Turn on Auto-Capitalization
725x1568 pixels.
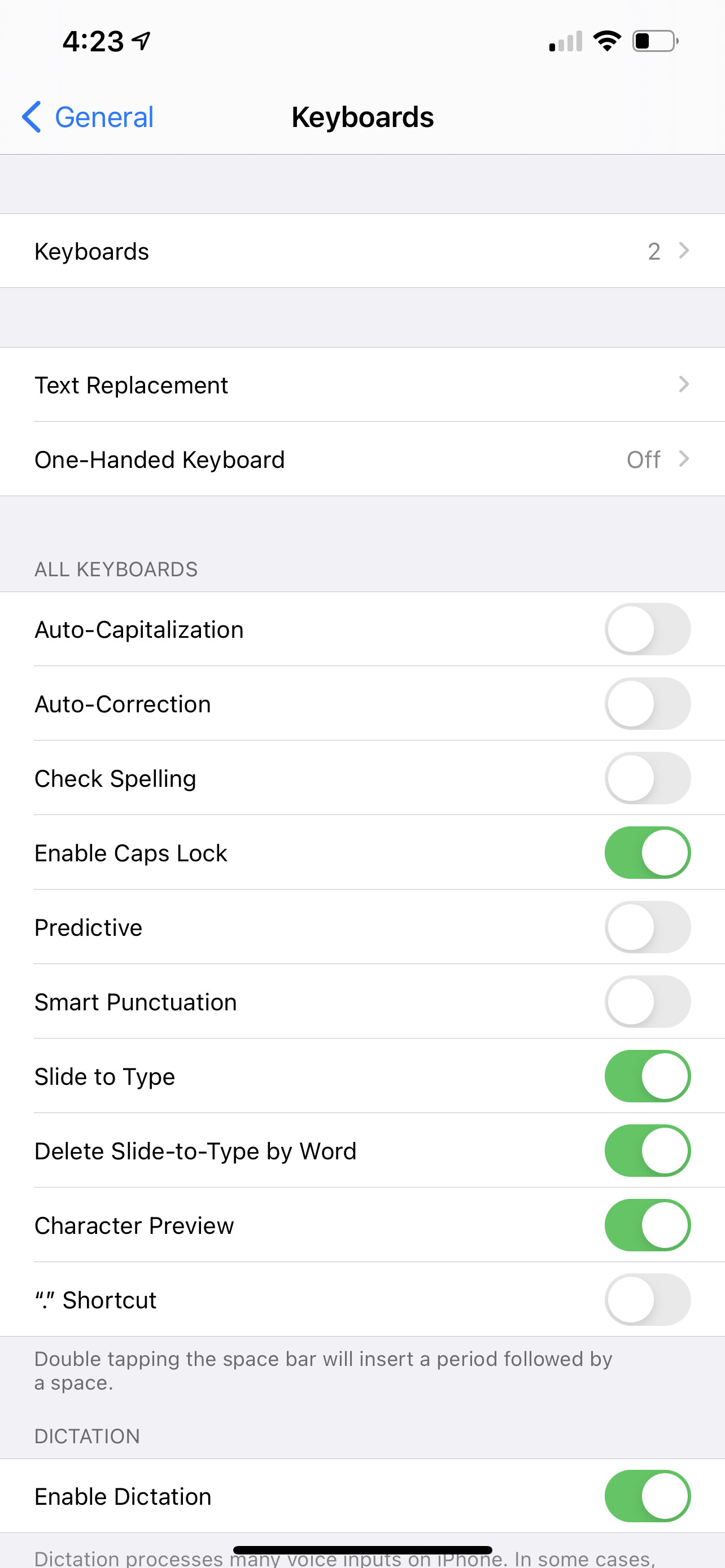(647, 629)
